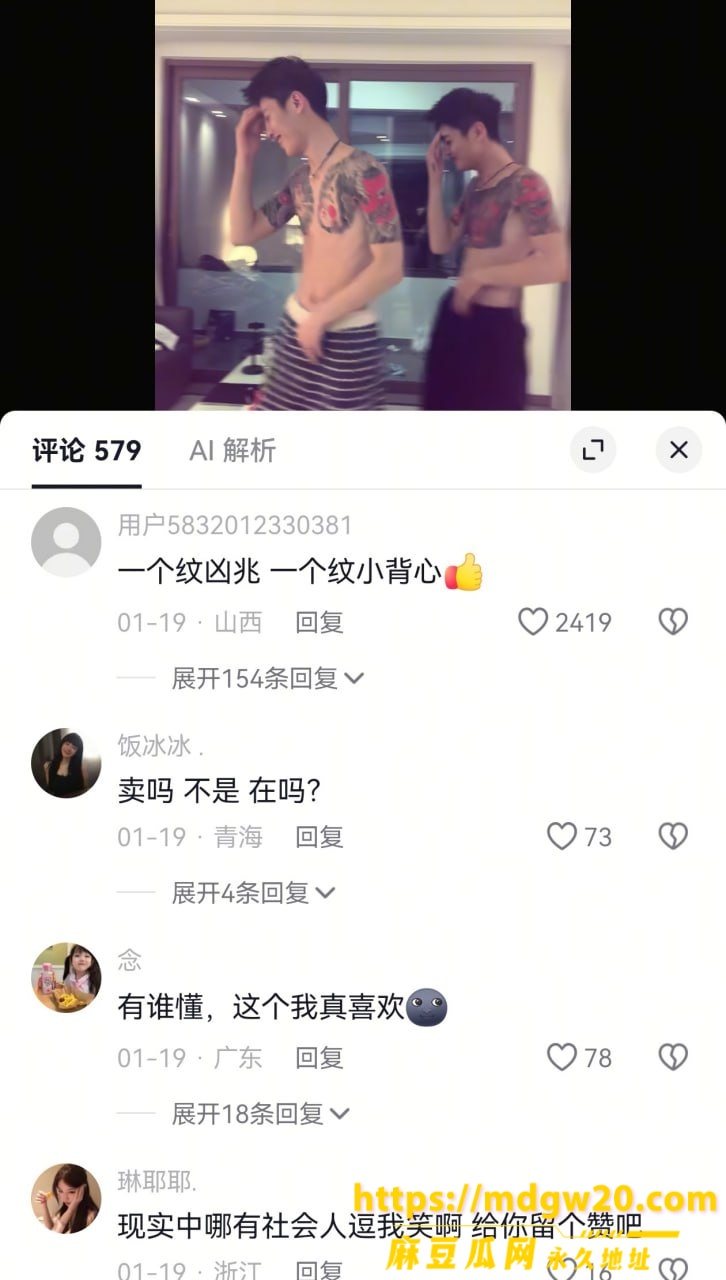Switch to the AI 解析 tab
The image size is (726, 1280).
232,451
